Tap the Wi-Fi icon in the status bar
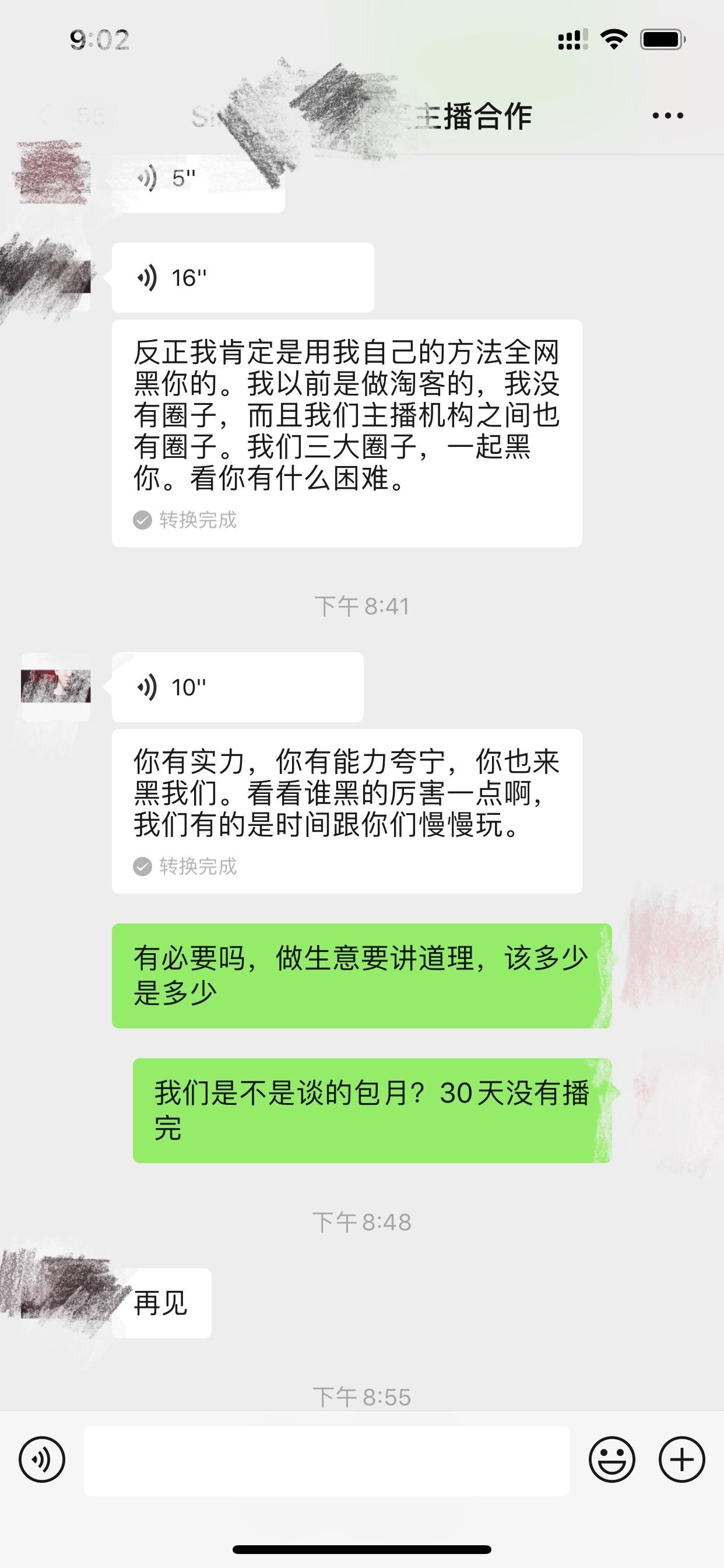The height and width of the screenshot is (1568, 724). [x=614, y=38]
